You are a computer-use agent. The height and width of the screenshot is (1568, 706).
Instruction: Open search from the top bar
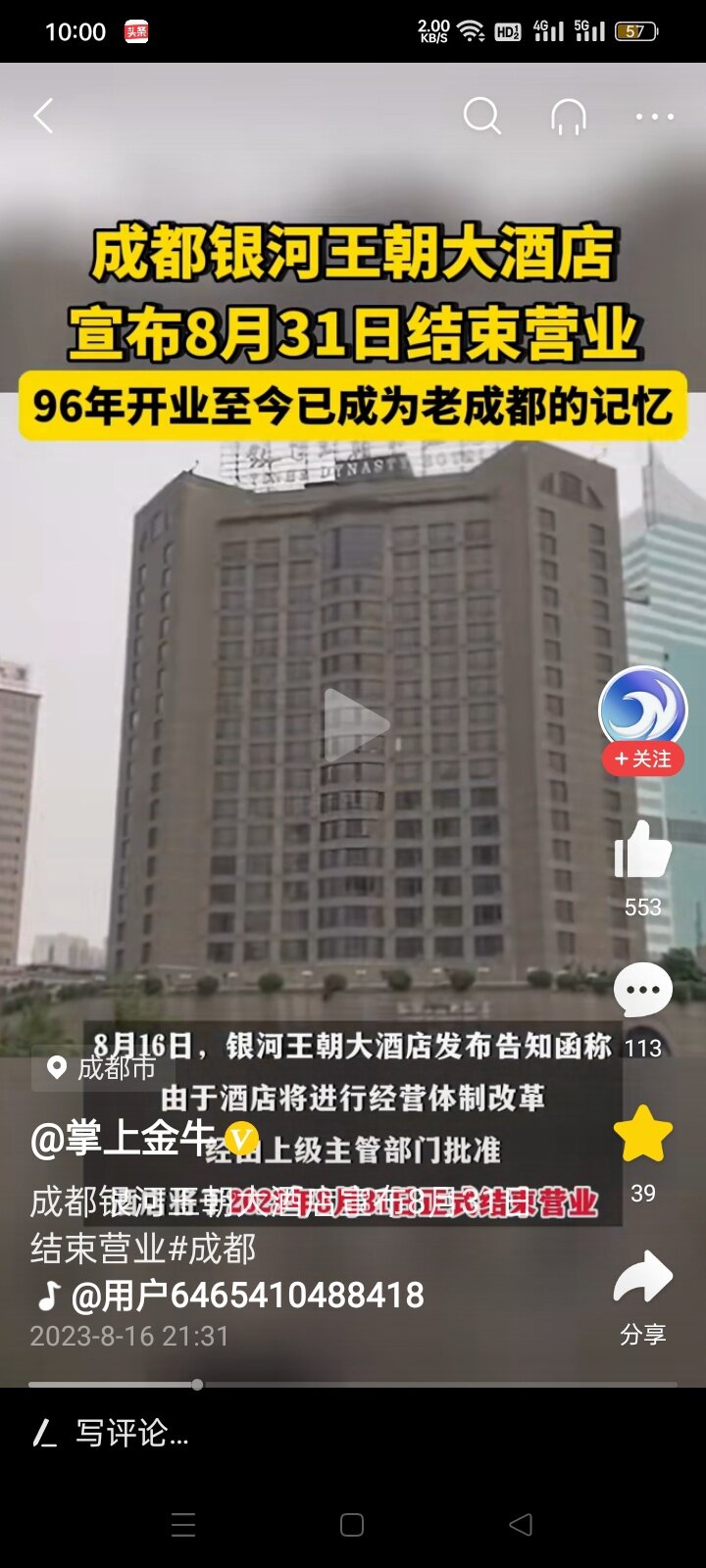pyautogui.click(x=481, y=116)
